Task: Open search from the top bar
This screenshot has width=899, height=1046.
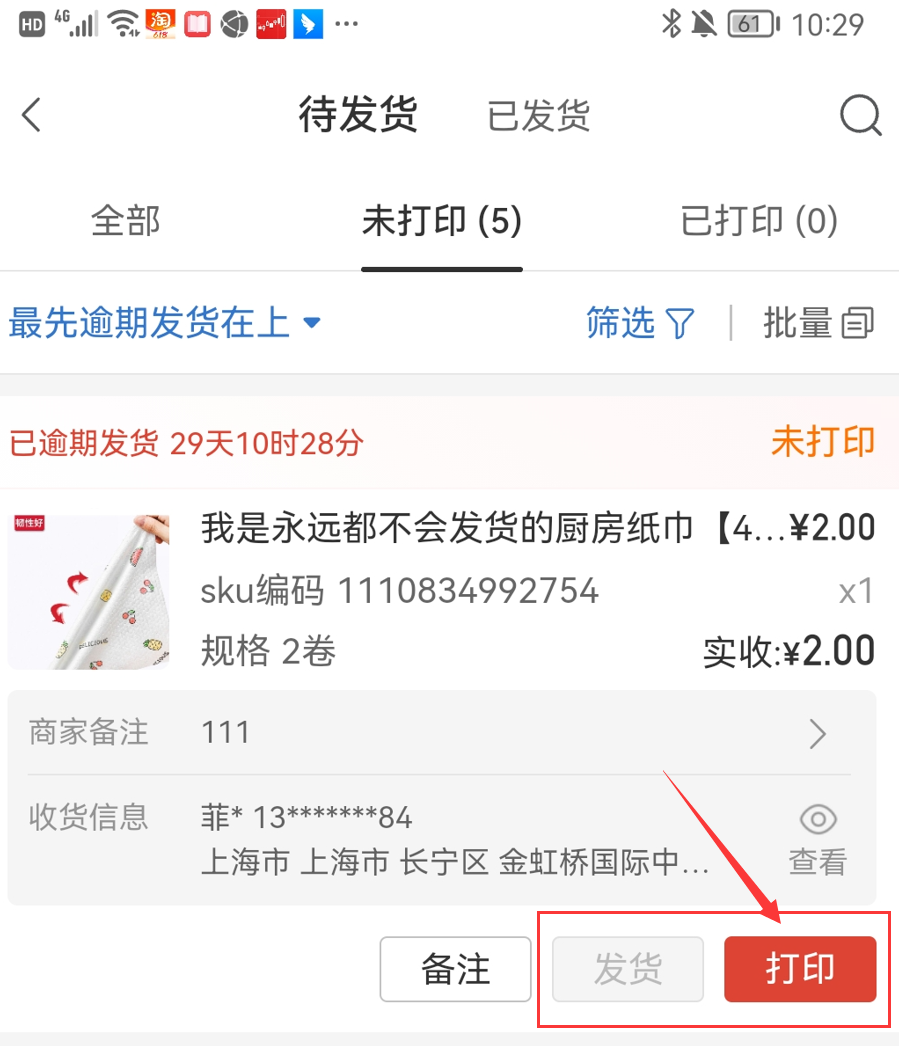Action: [858, 114]
